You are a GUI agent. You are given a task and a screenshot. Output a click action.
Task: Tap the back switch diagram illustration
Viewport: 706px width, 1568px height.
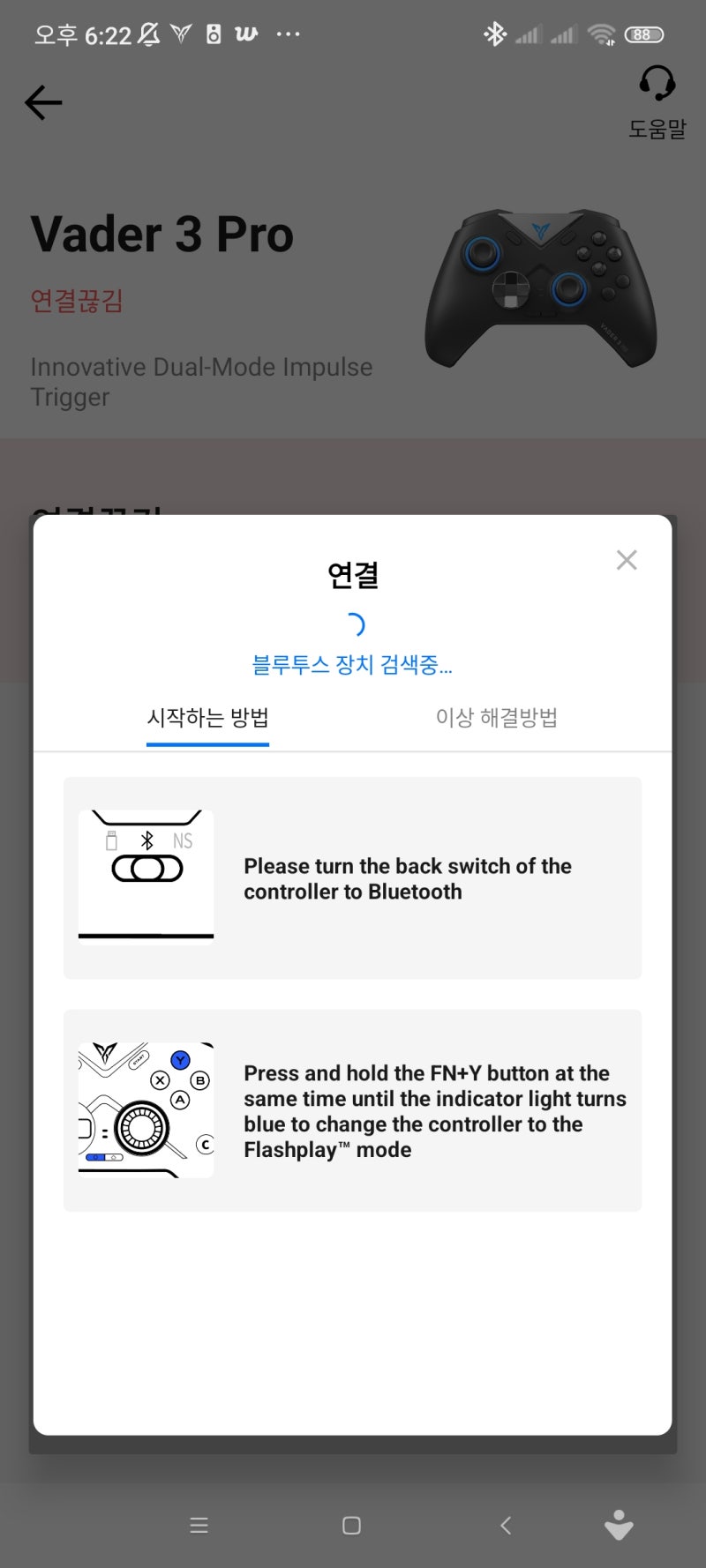146,873
